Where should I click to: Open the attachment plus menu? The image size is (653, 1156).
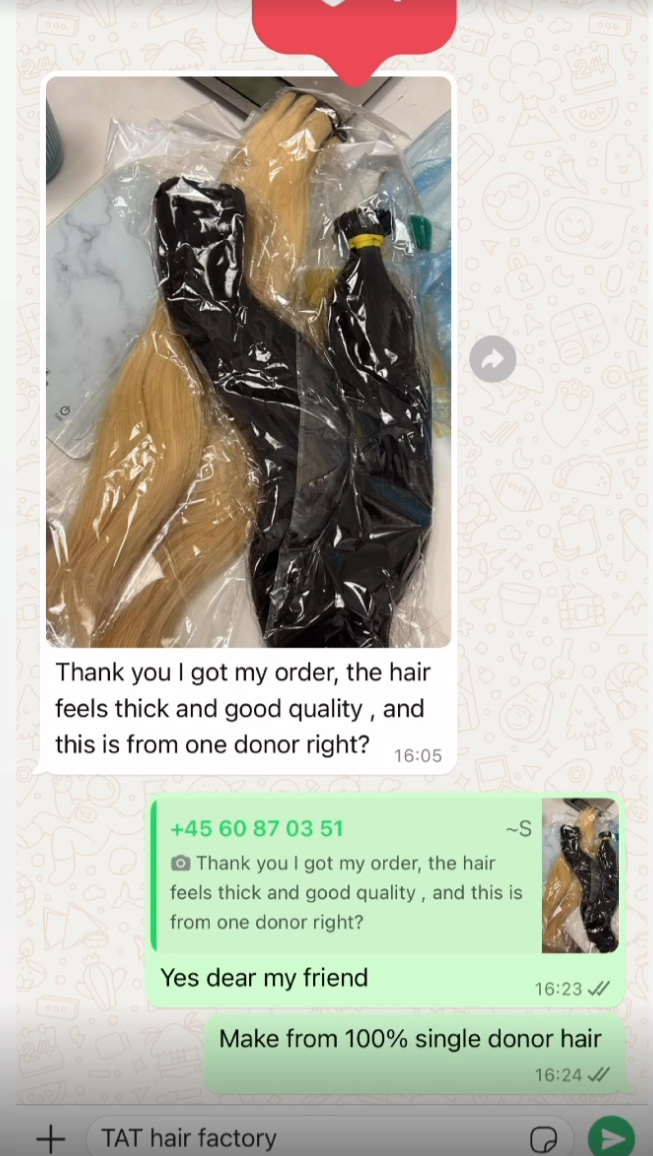tap(50, 1138)
